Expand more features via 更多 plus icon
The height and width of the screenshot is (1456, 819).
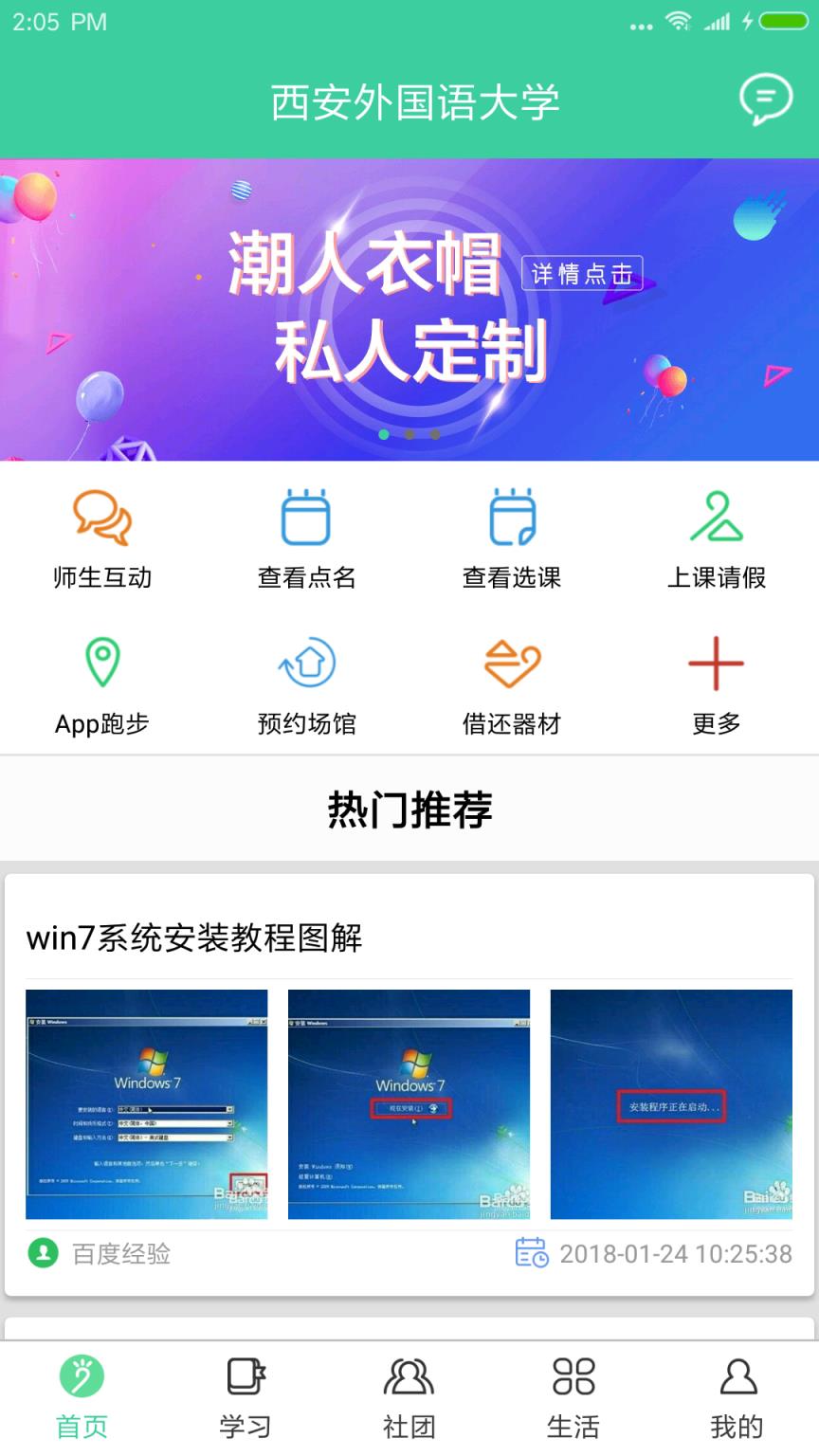[x=716, y=664]
